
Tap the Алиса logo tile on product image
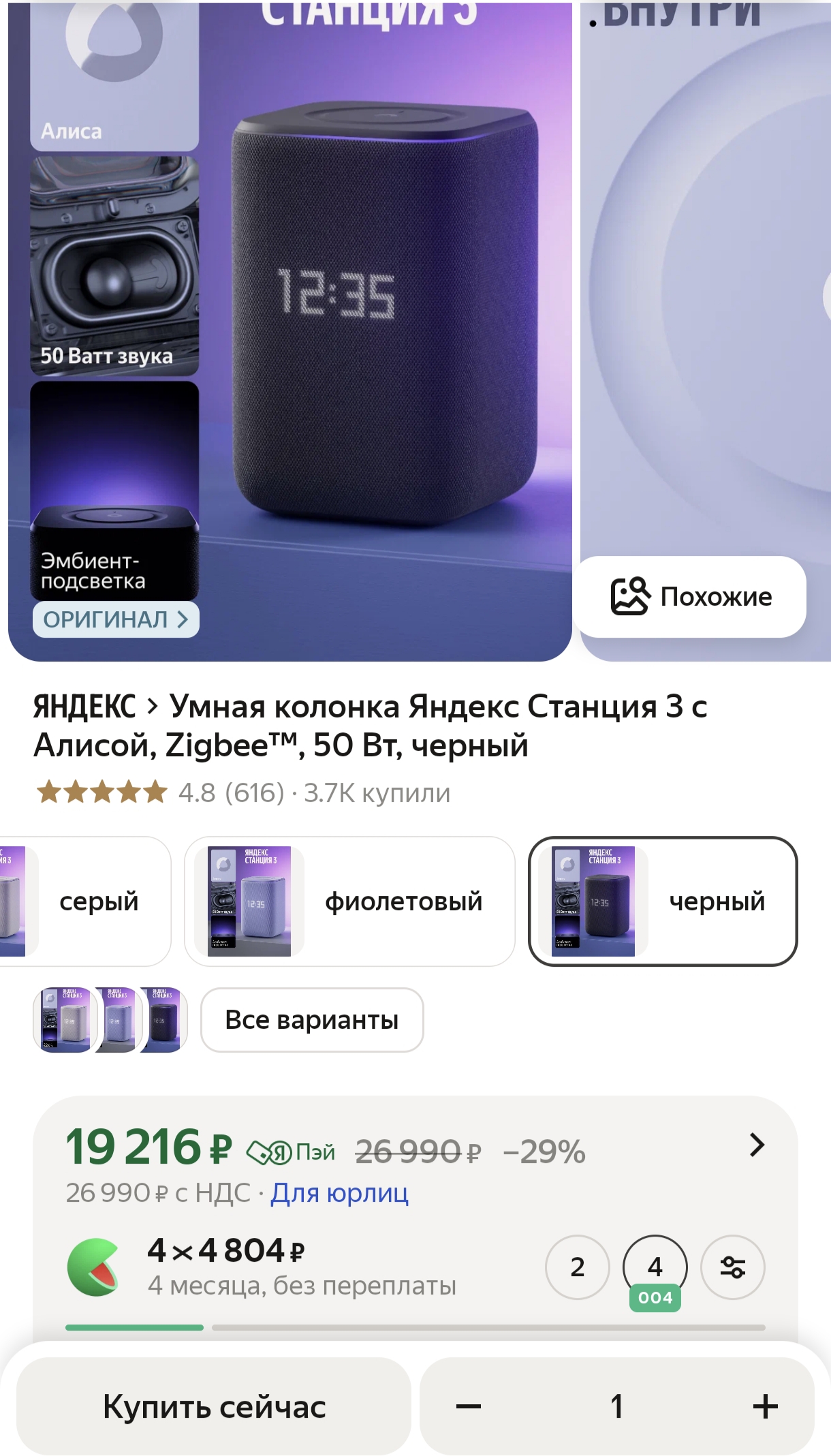pos(114,75)
